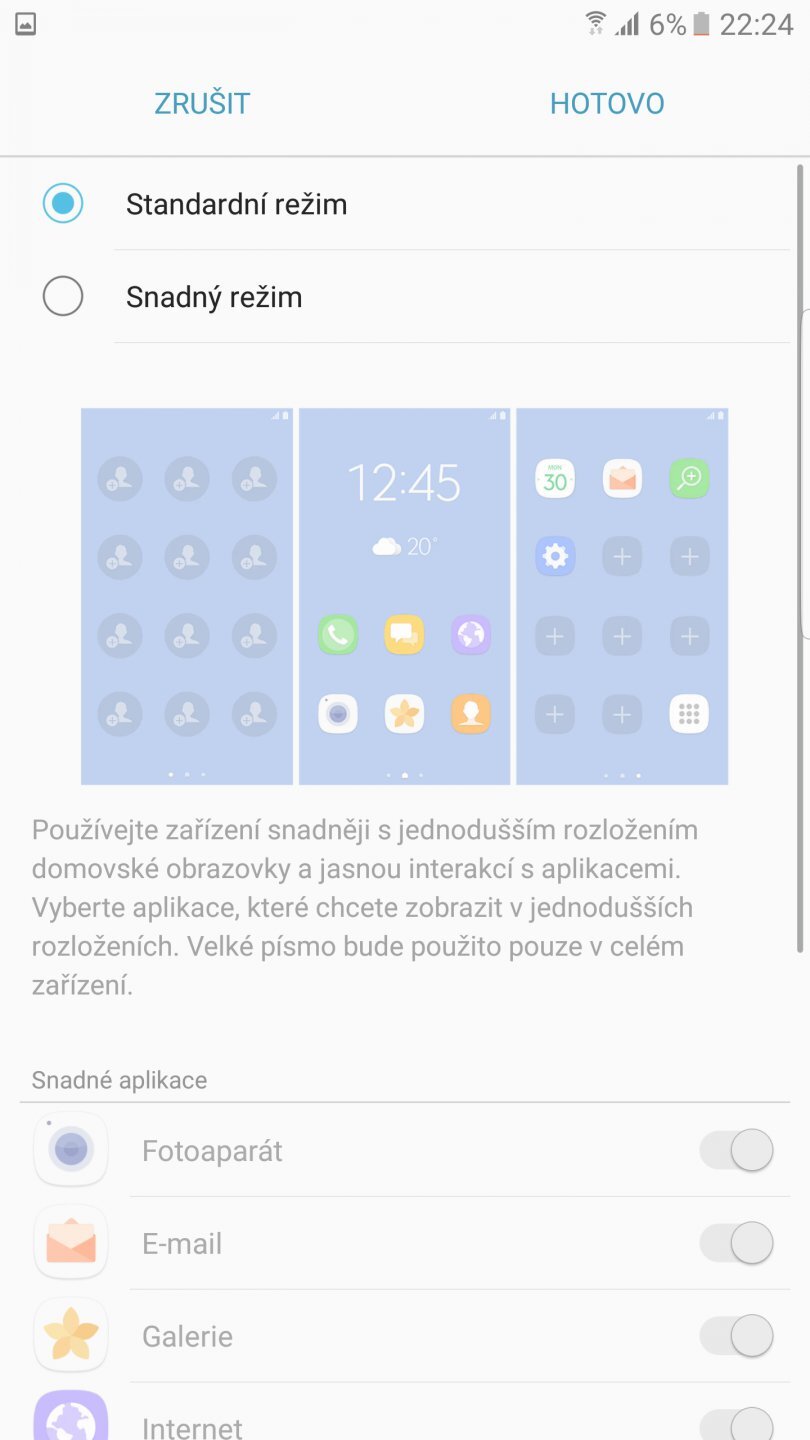Select the Fotoaparát camera icon
This screenshot has width=810, height=1440.
[x=70, y=1149]
